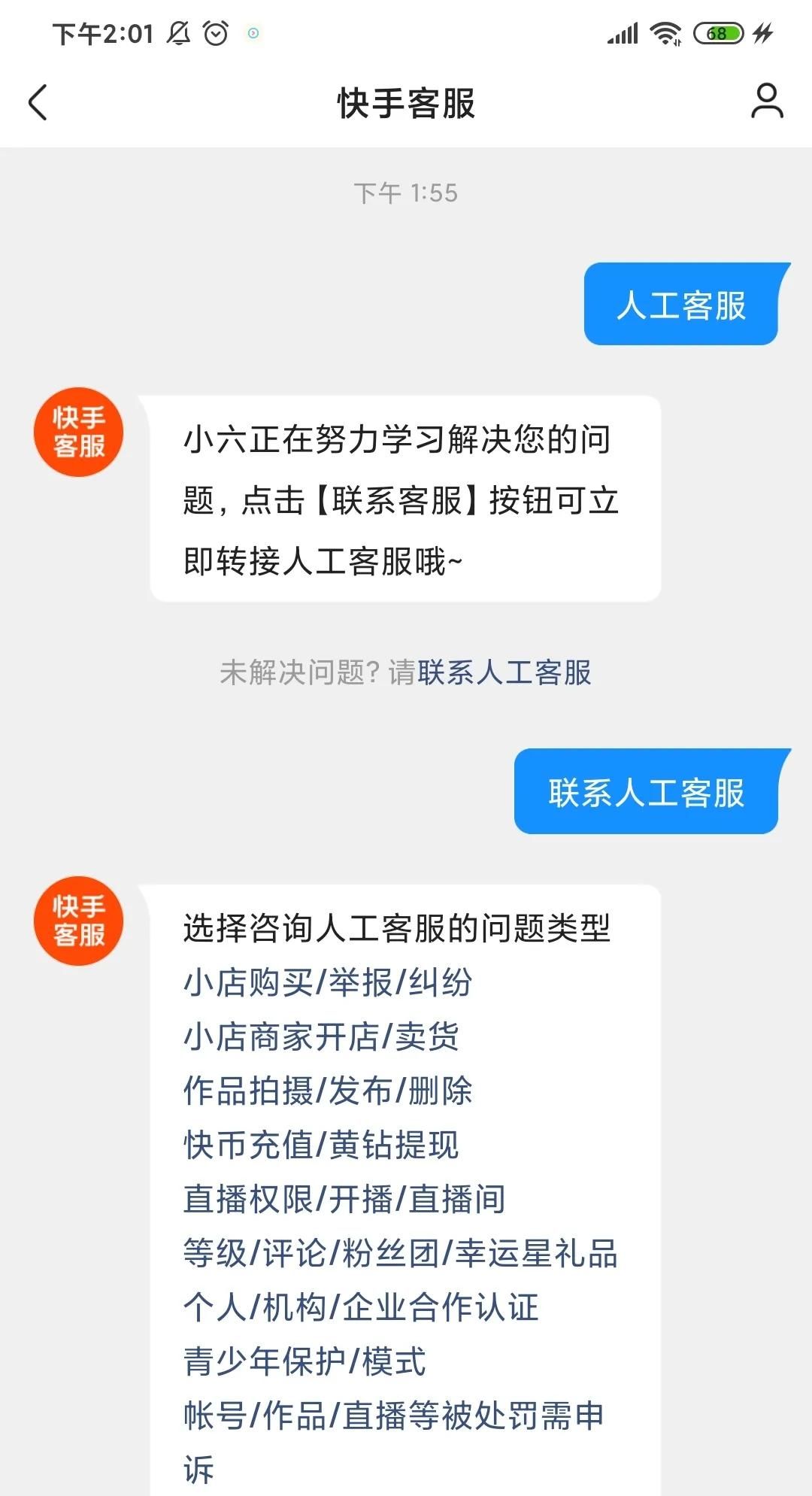812x1496 pixels.
Task: Select 小店商家开店/卖货 question type
Action: pos(322,1037)
